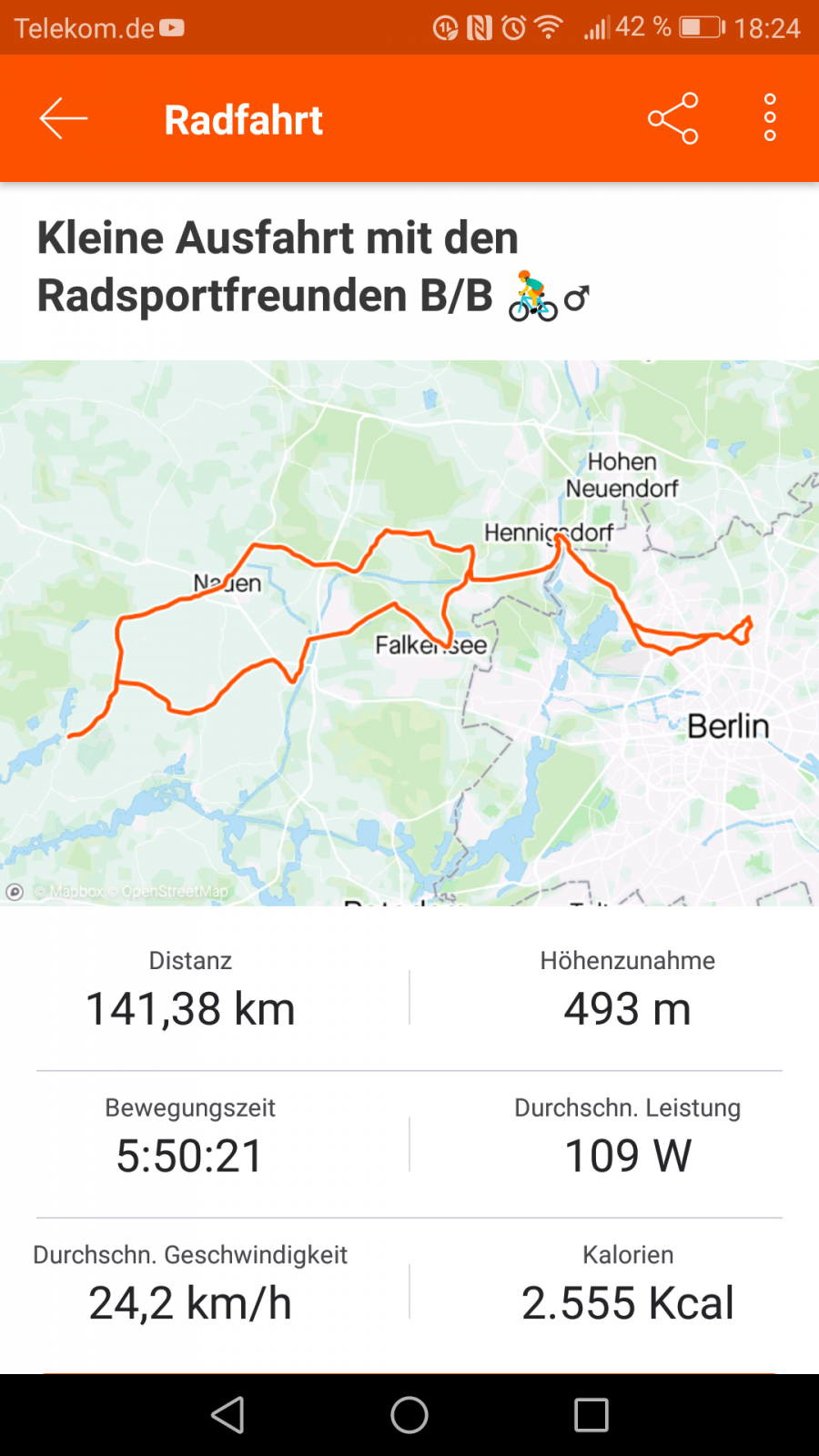Go back using the arrow icon
The width and height of the screenshot is (819, 1456).
64,119
